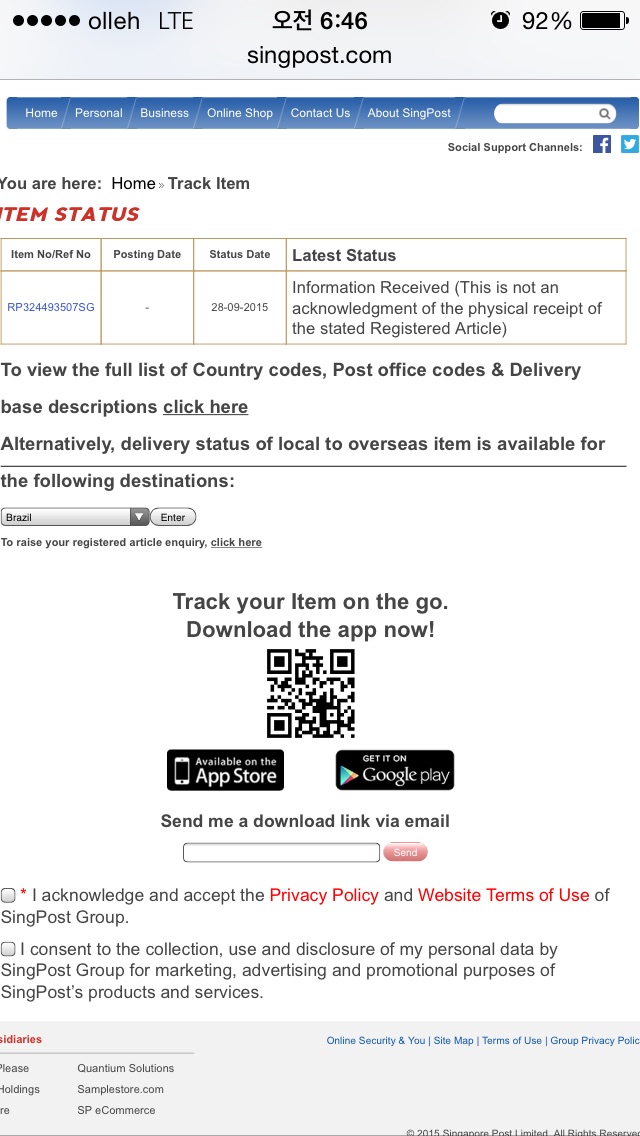Tap the Enter button
Screen dimensions: 640x1136
pyautogui.click(x=173, y=517)
